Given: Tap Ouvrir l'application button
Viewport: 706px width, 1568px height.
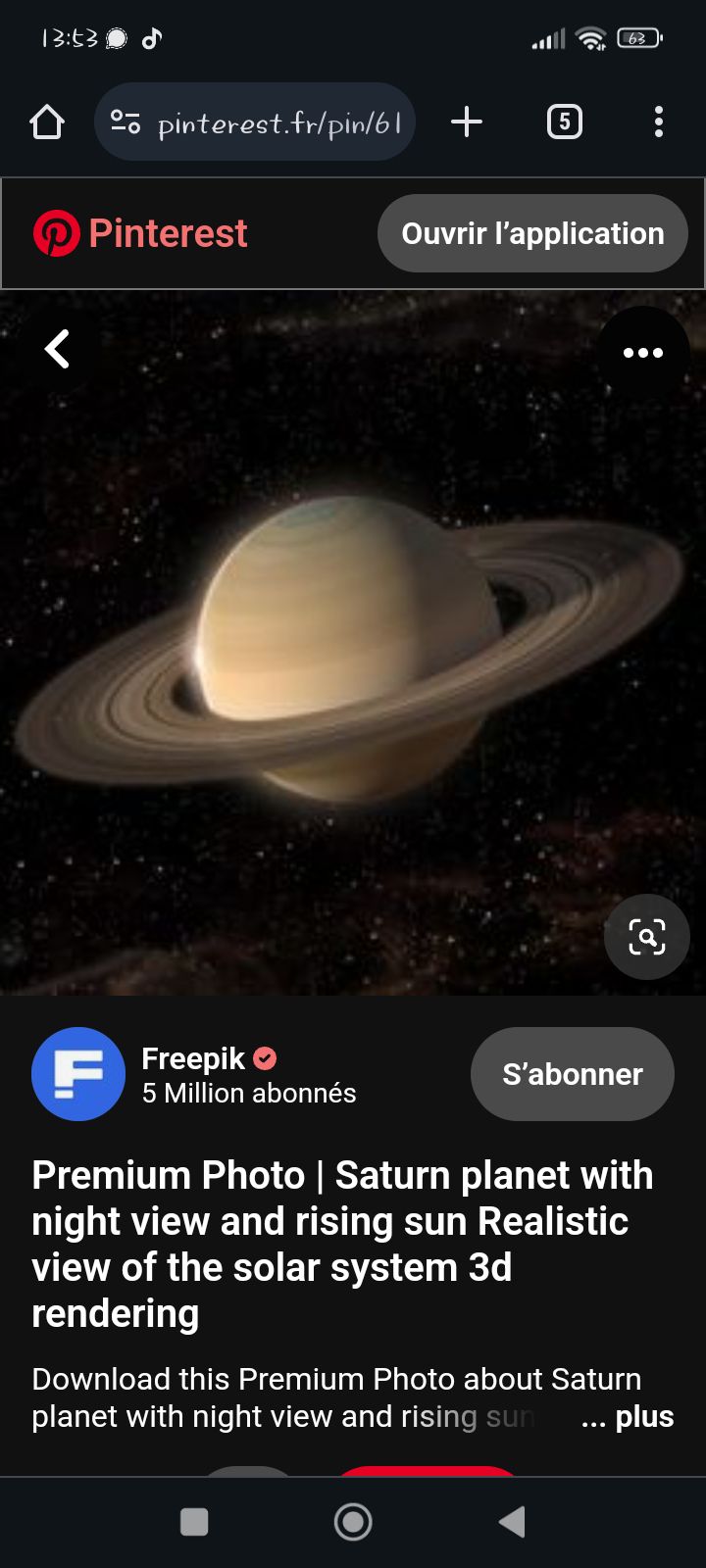Looking at the screenshot, I should 532,233.
